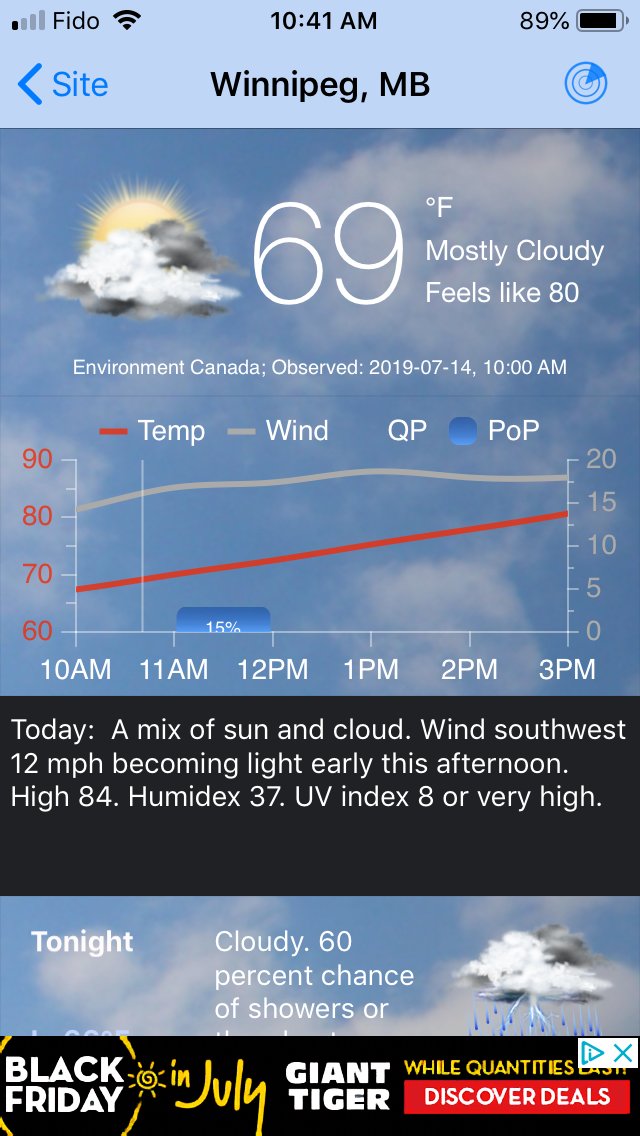Go back to the Site list
Viewport: 640px width, 1136px height.
pos(62,85)
